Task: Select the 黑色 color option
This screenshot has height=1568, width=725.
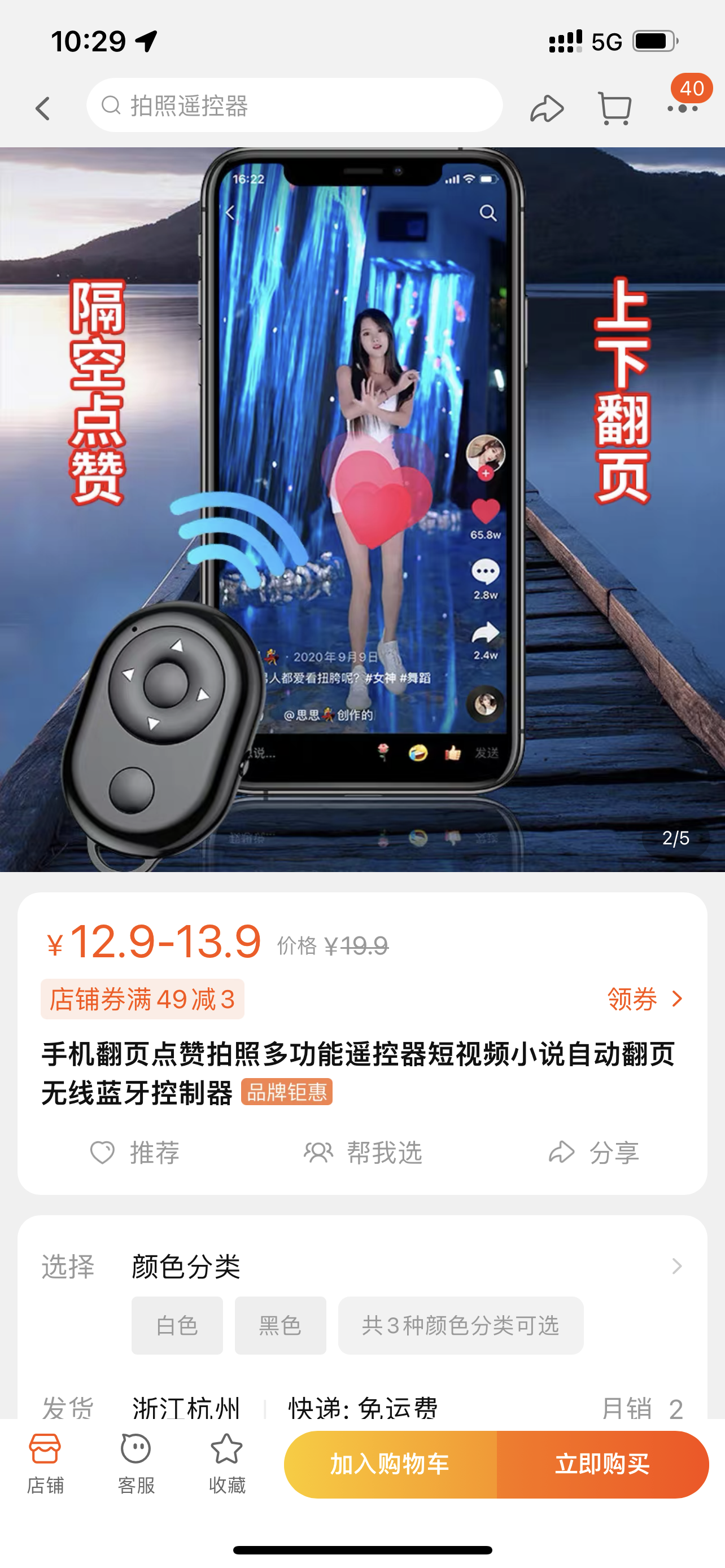Action: tap(280, 1325)
